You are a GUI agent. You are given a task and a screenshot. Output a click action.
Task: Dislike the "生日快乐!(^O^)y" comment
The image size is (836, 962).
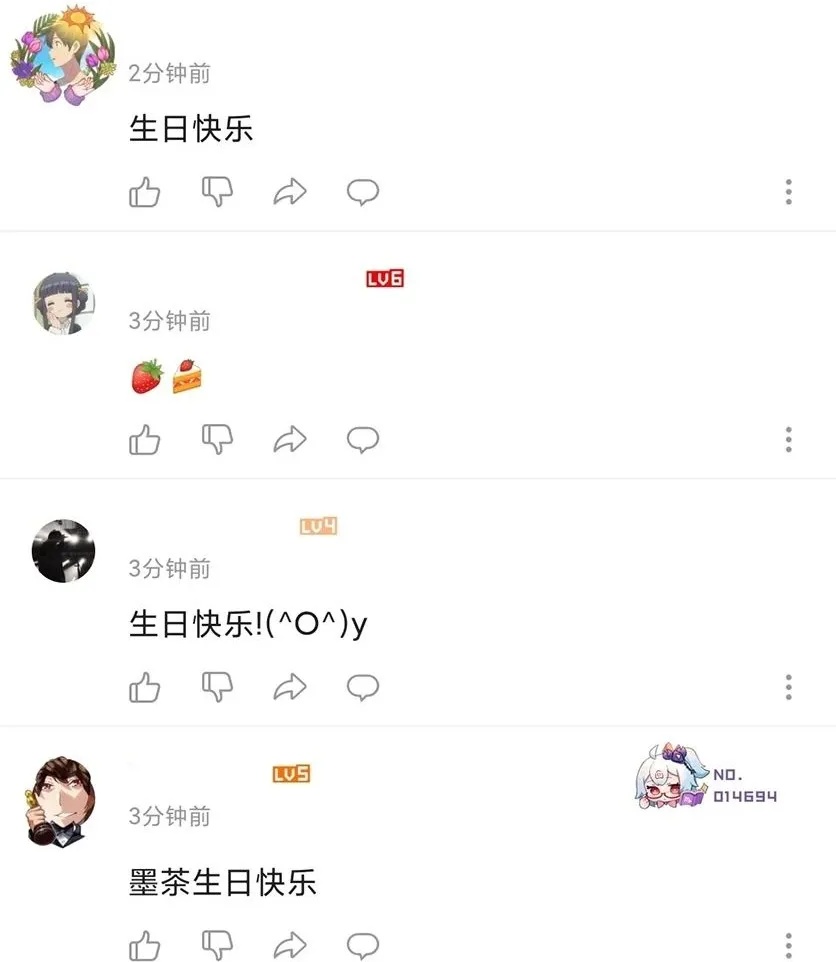[x=217, y=687]
